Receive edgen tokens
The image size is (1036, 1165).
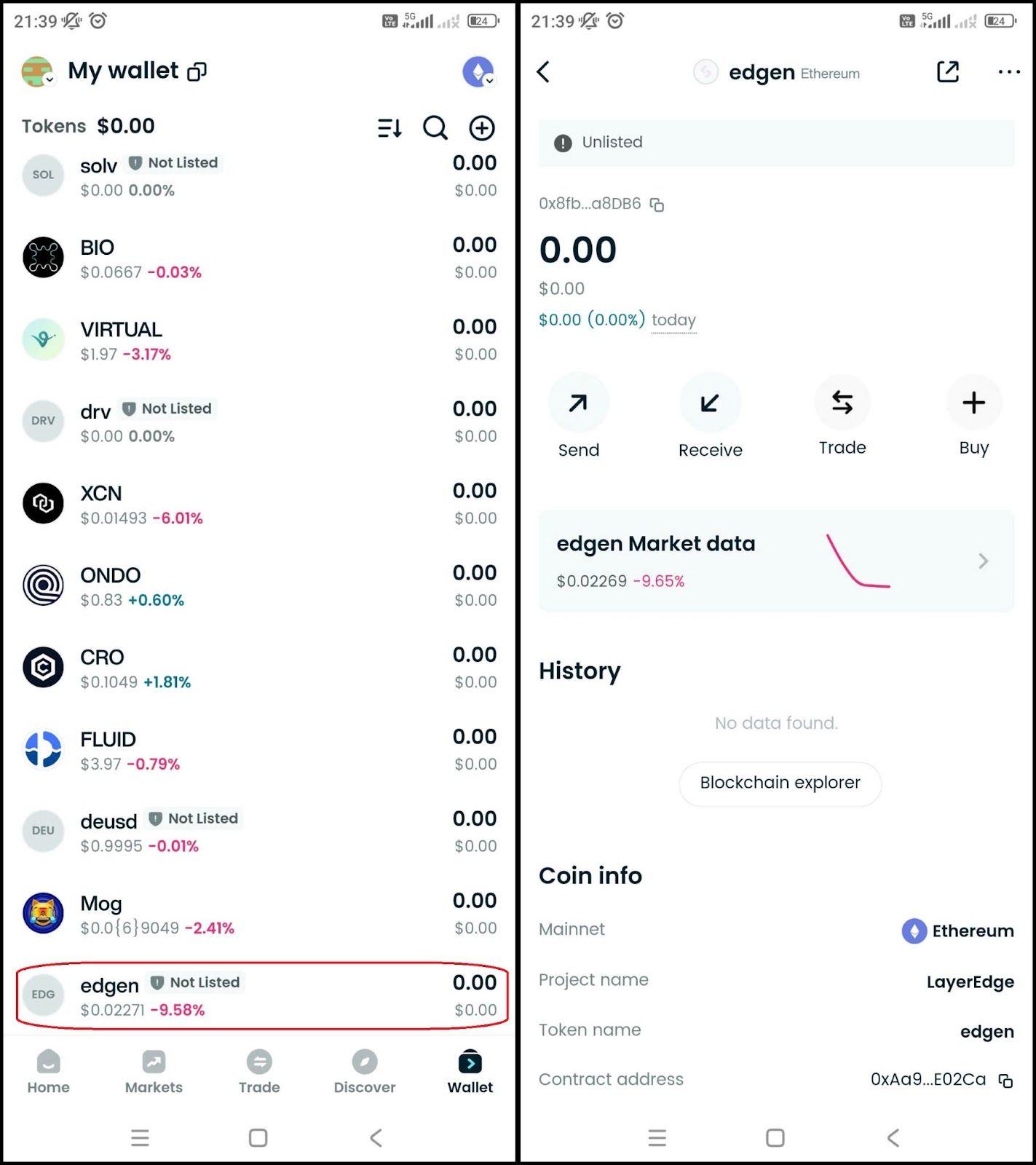(710, 404)
